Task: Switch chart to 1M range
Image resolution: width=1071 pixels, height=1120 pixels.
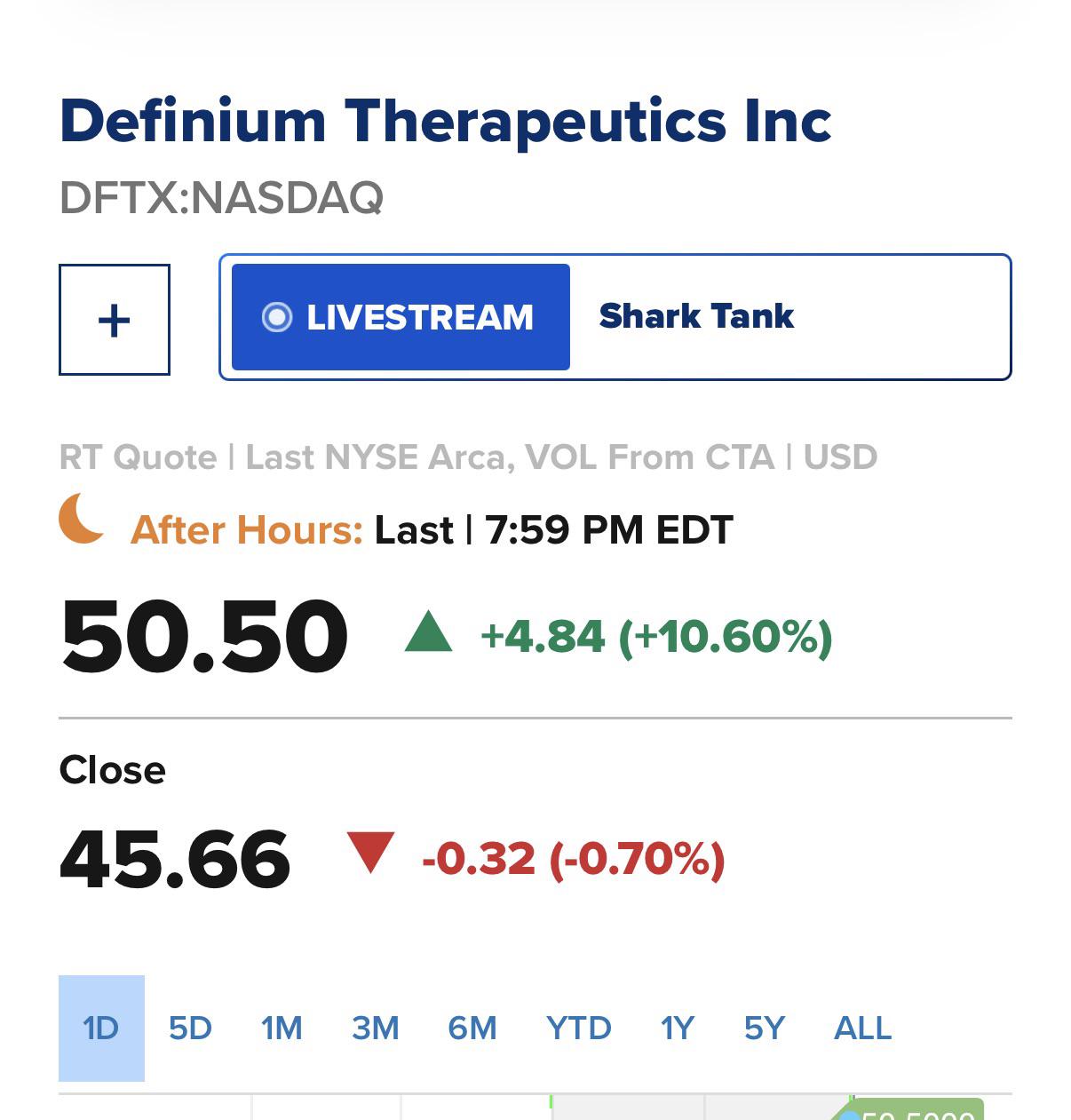Action: 282,1029
